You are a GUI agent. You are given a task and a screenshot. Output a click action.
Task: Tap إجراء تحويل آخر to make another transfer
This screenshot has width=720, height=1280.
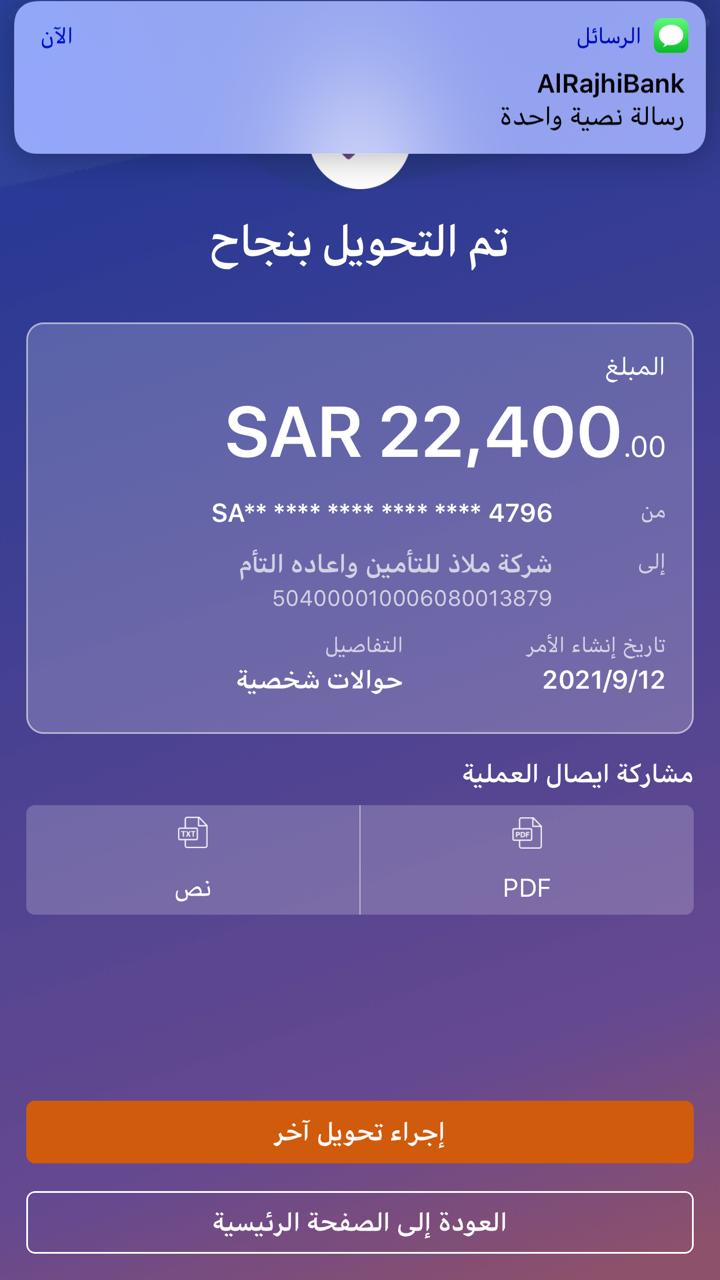(360, 1132)
